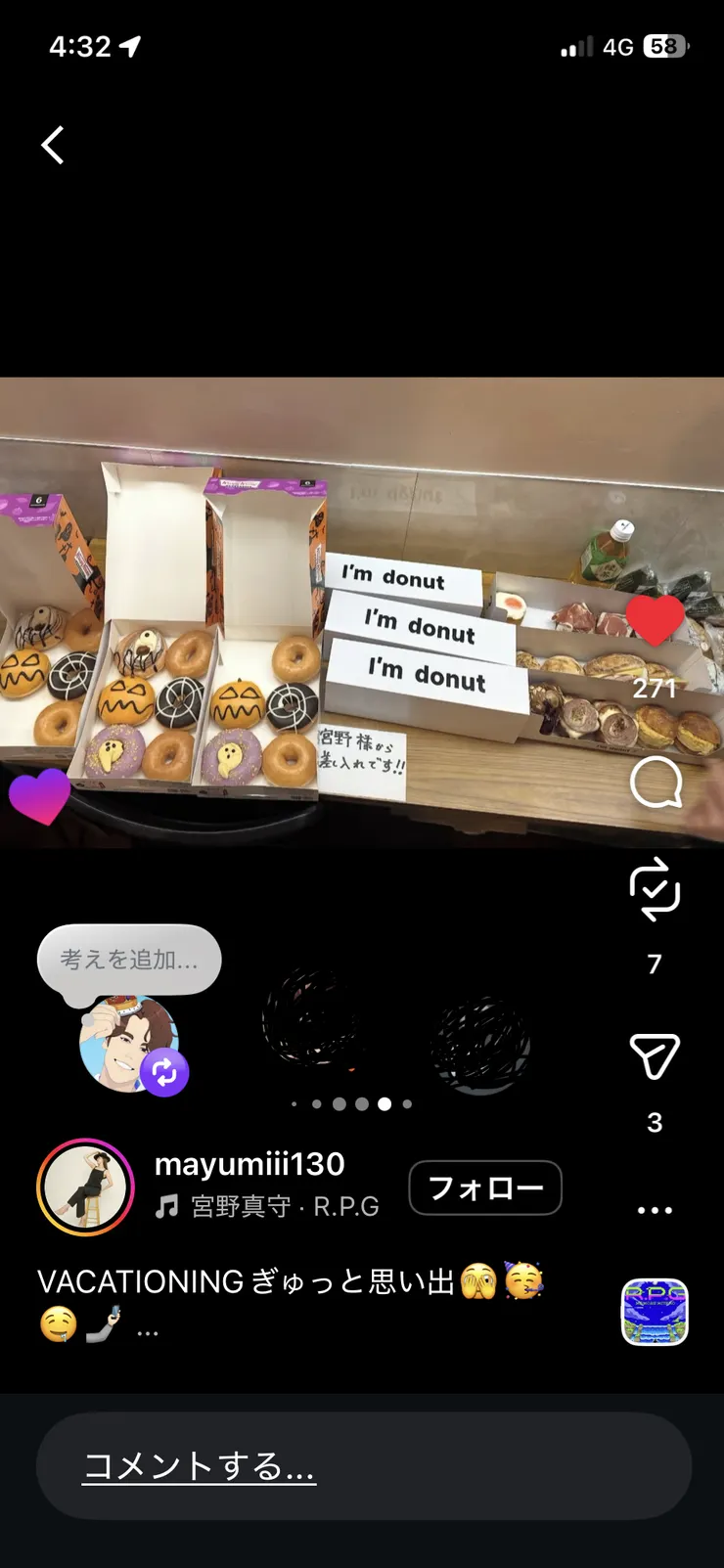
Task: Open the three-dot more options menu
Action: pyautogui.click(x=655, y=1210)
